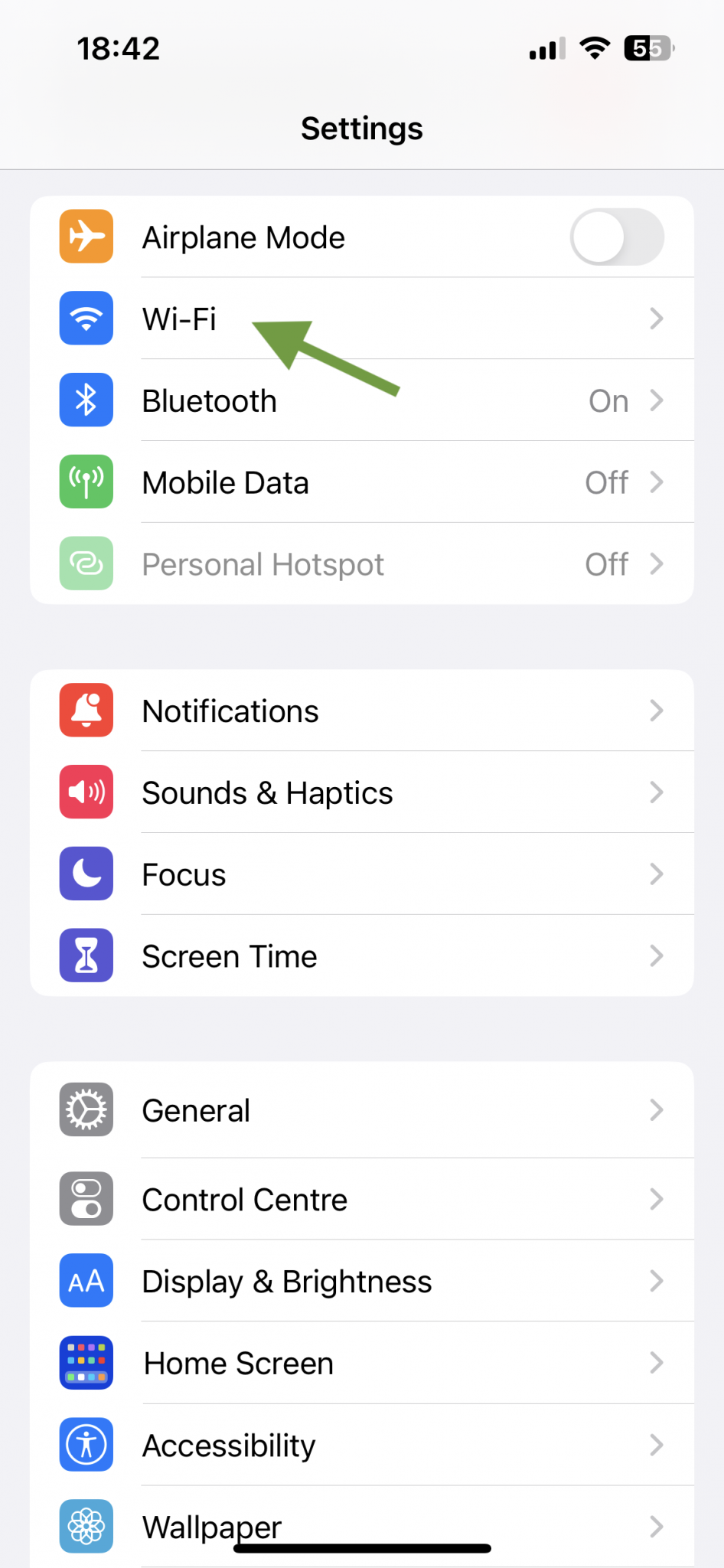Toggle Airplane Mode on

617,237
